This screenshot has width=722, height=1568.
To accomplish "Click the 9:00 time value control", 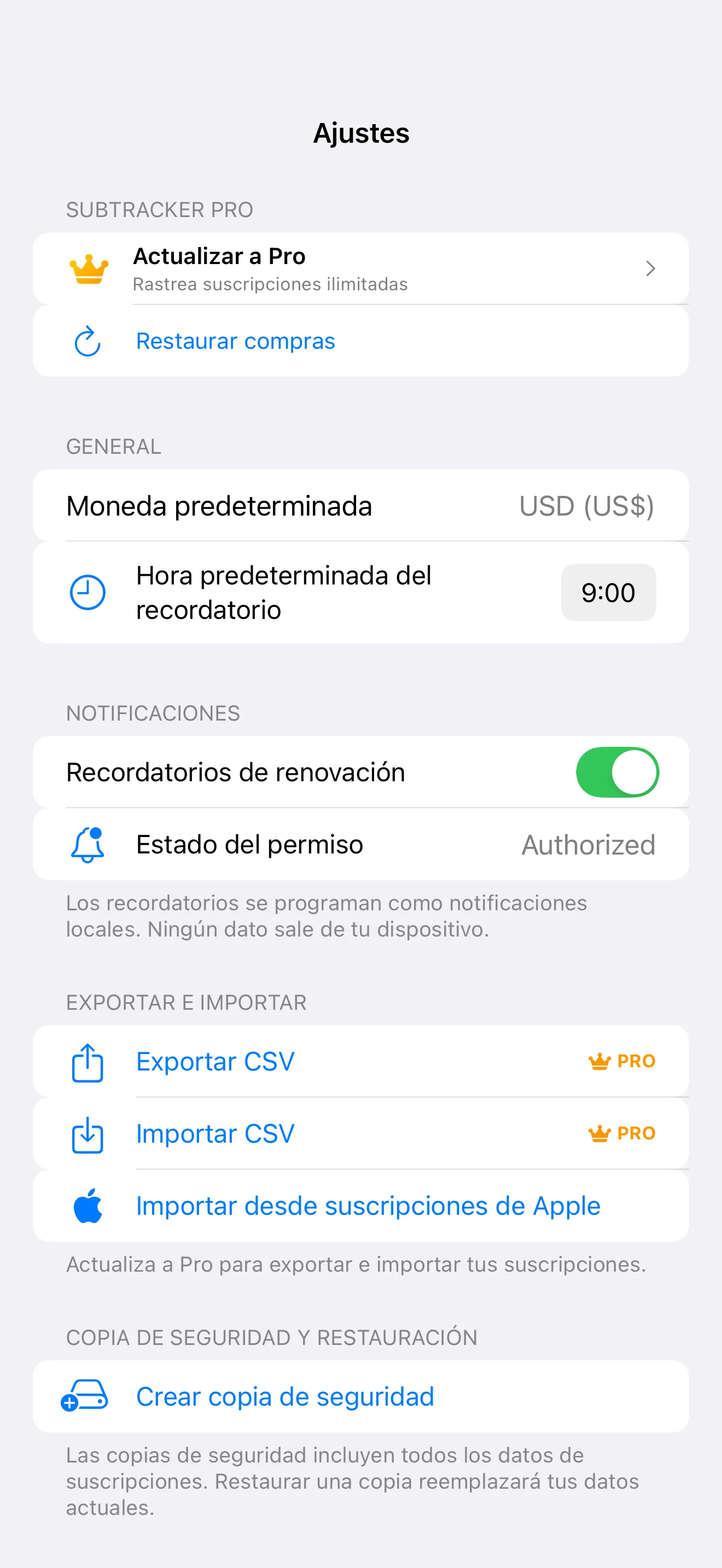I will point(608,592).
